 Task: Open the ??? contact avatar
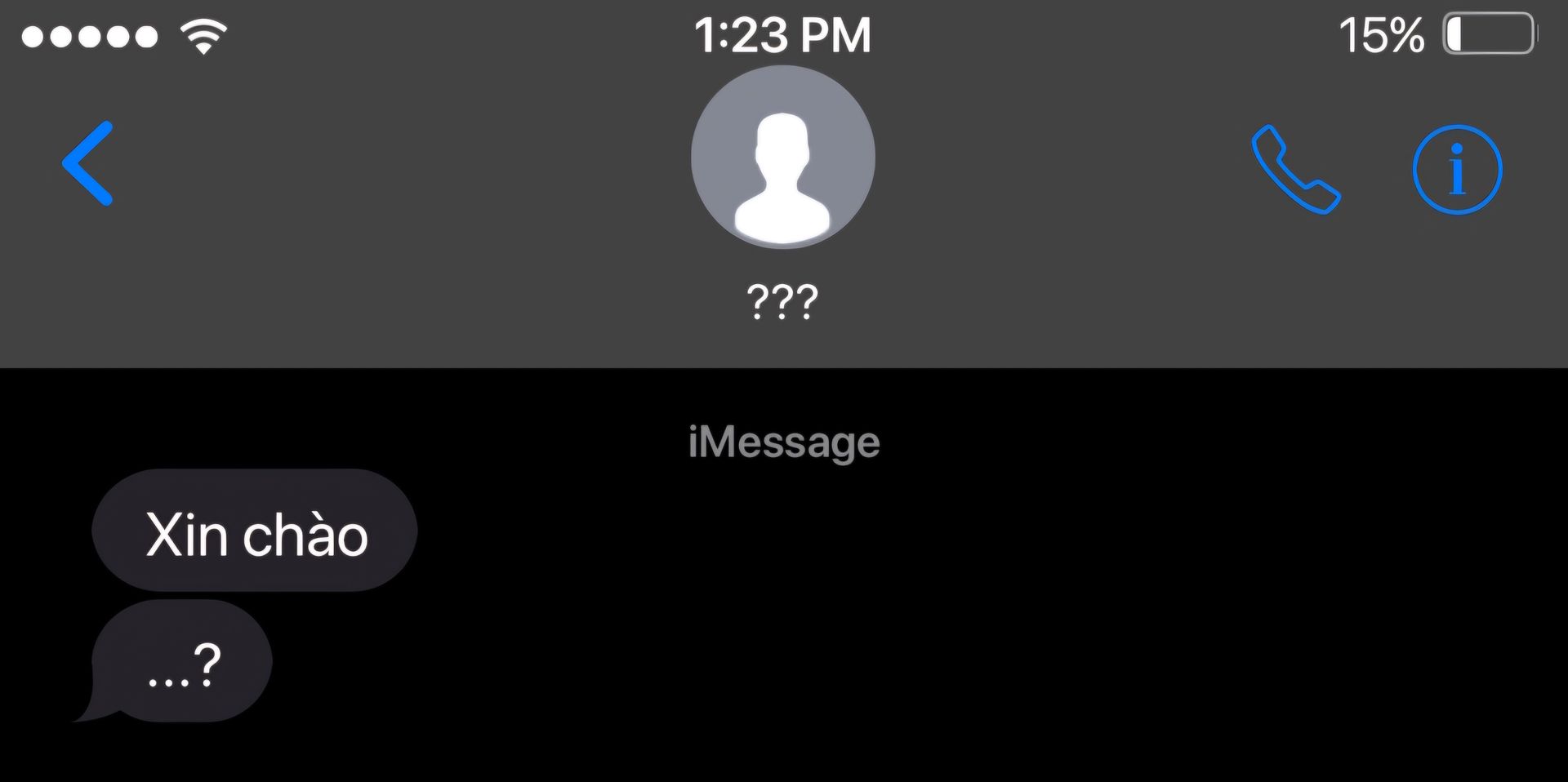pyautogui.click(x=783, y=157)
